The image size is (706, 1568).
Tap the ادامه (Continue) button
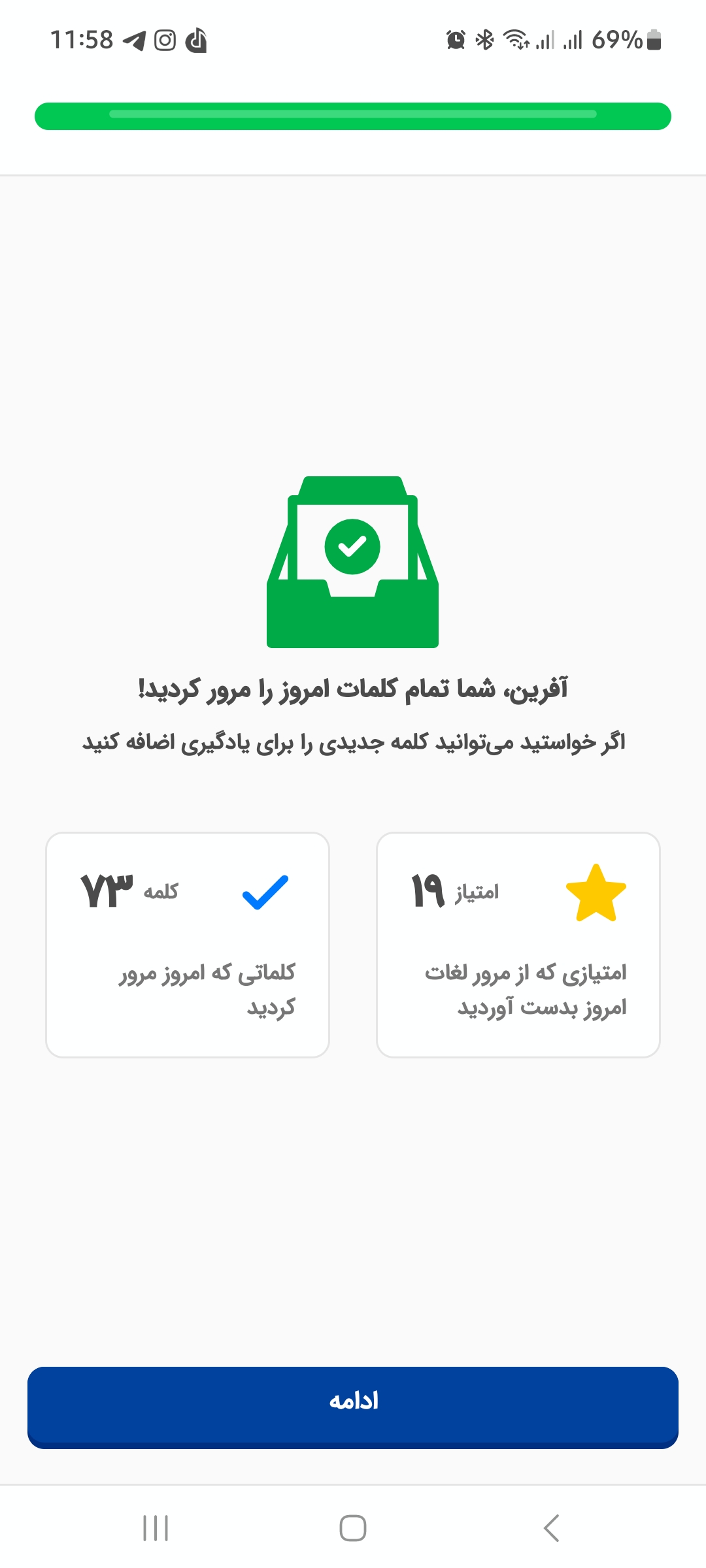click(353, 1407)
